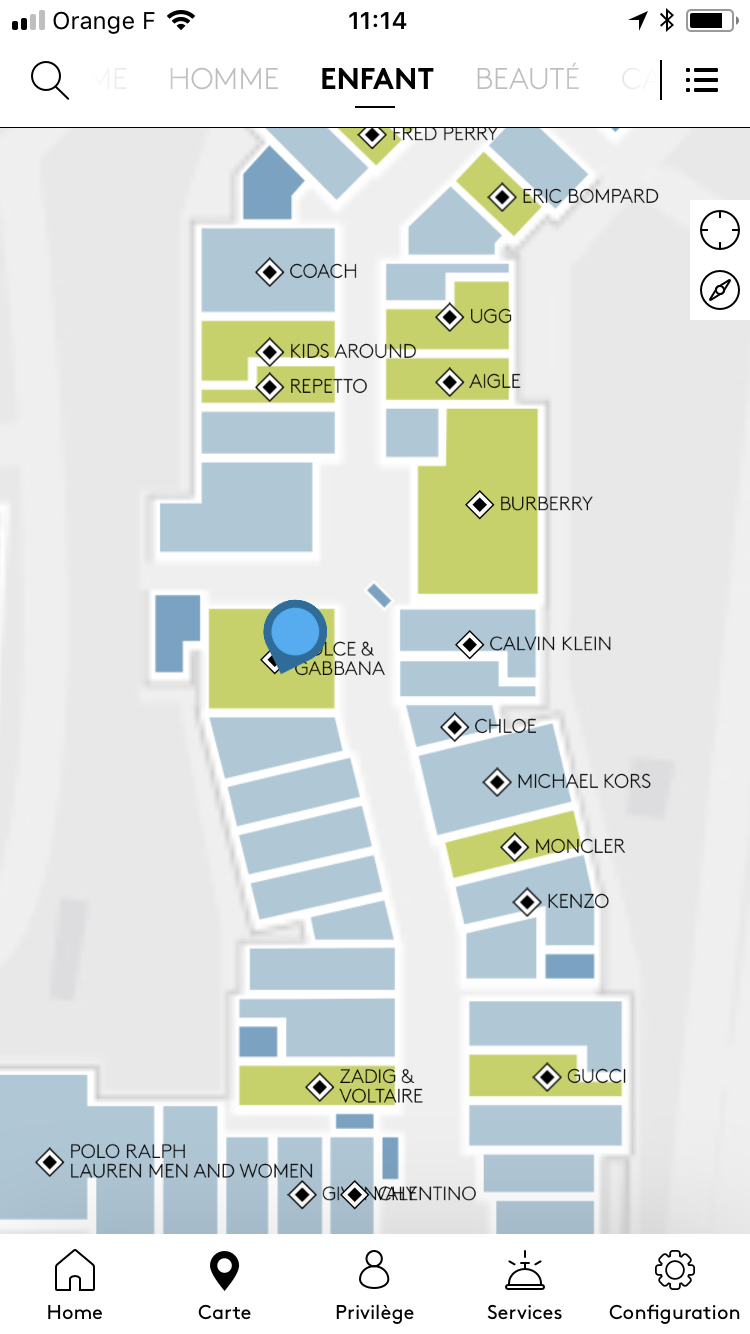Image resolution: width=750 pixels, height=1334 pixels.
Task: Select the Burberry store marker
Action: (480, 504)
